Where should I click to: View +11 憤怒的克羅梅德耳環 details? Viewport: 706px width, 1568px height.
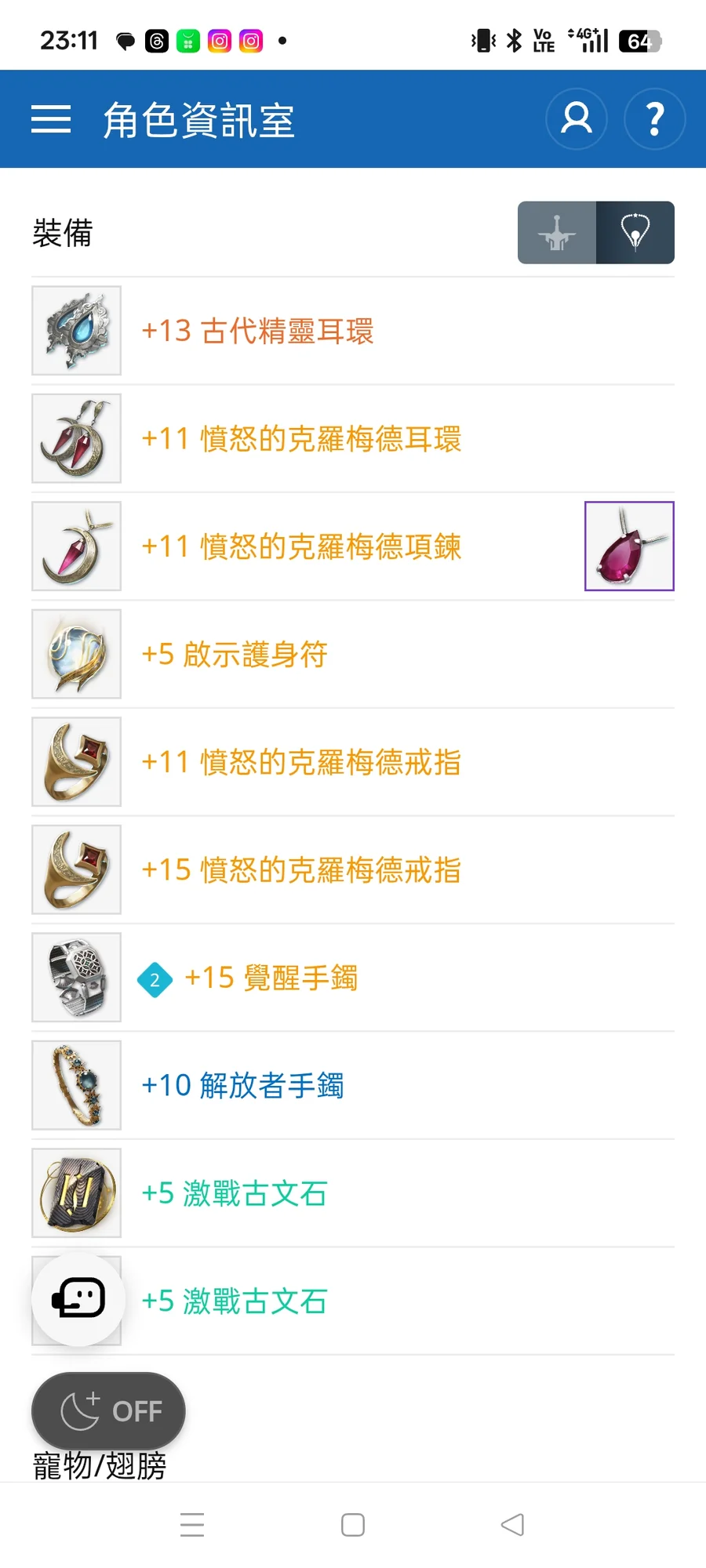tap(301, 439)
